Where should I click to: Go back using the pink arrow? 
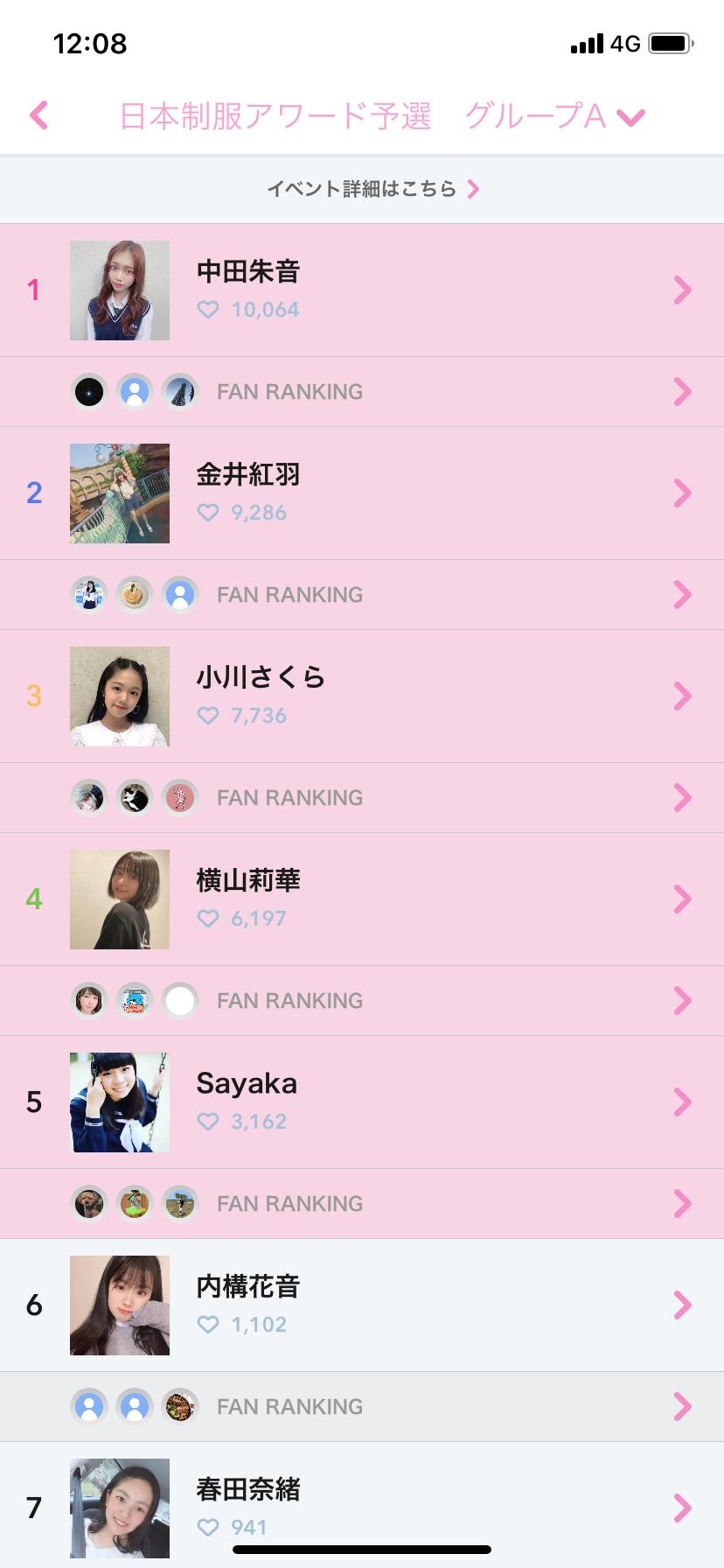[38, 115]
